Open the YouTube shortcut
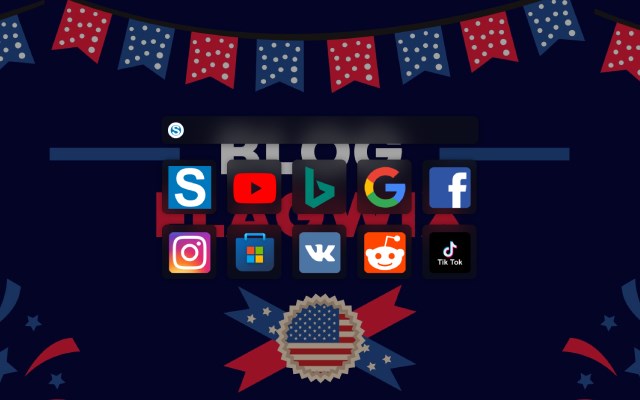 254,187
